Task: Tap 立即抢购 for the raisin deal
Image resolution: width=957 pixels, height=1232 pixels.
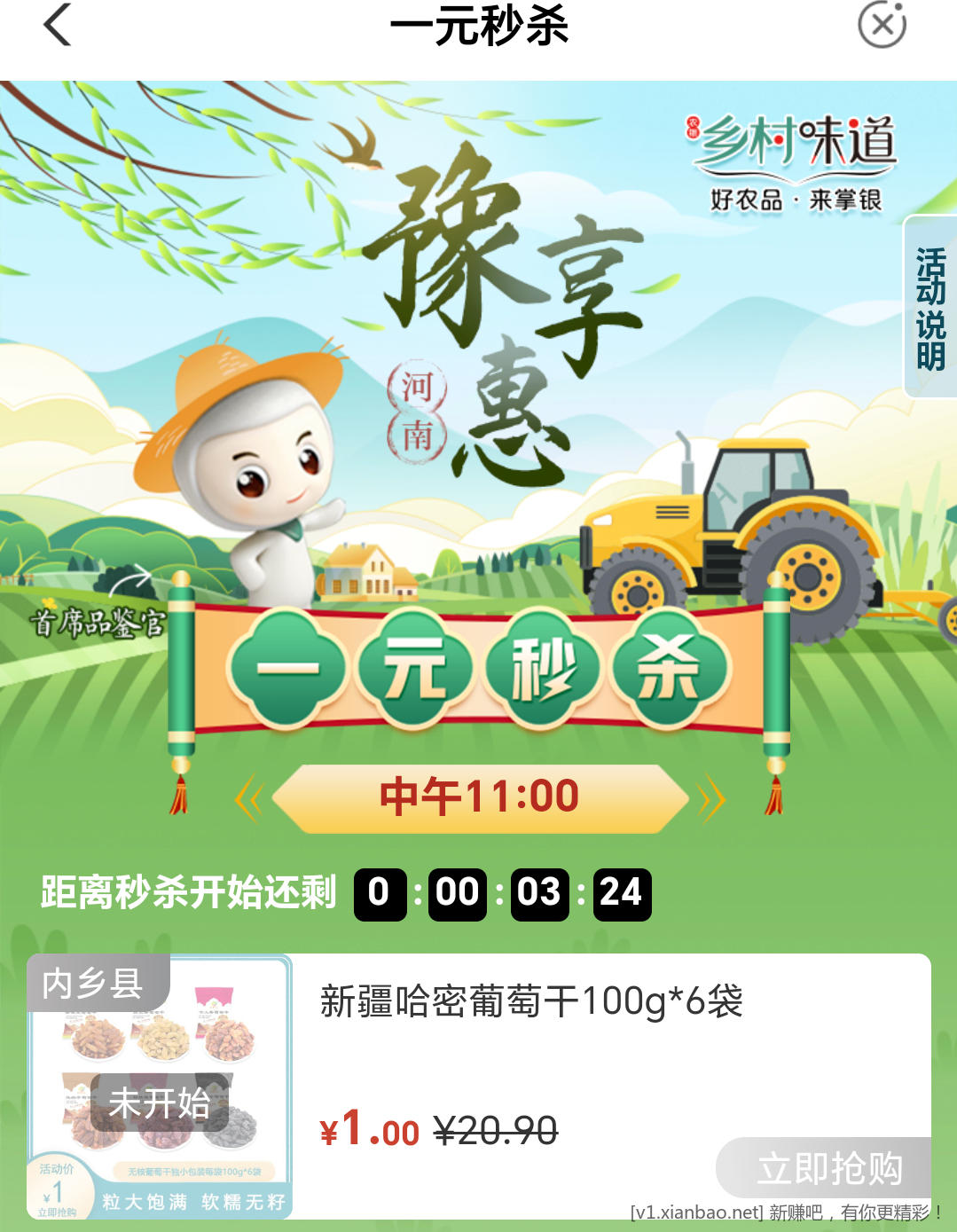Action: [827, 1167]
